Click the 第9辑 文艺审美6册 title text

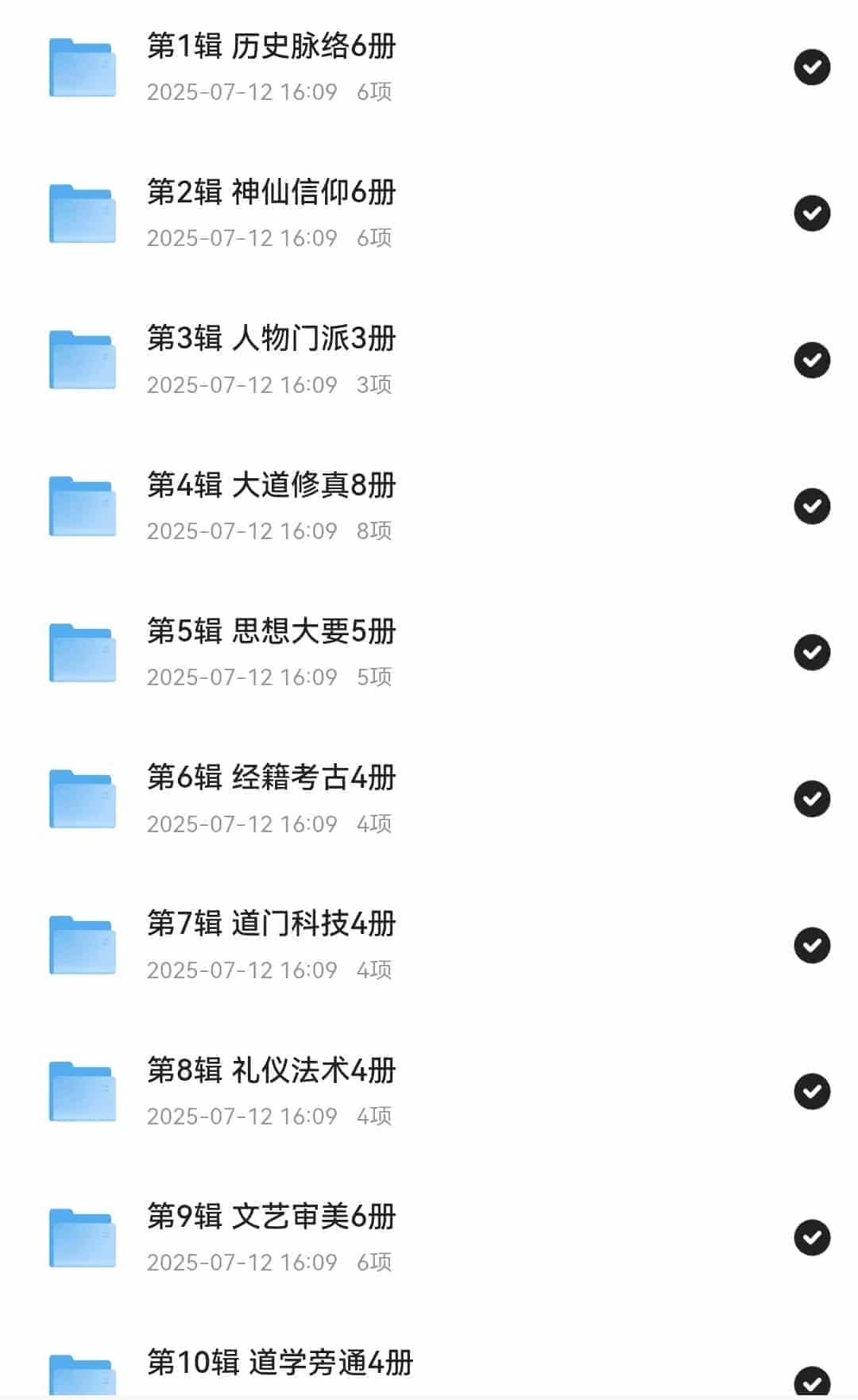click(272, 1215)
